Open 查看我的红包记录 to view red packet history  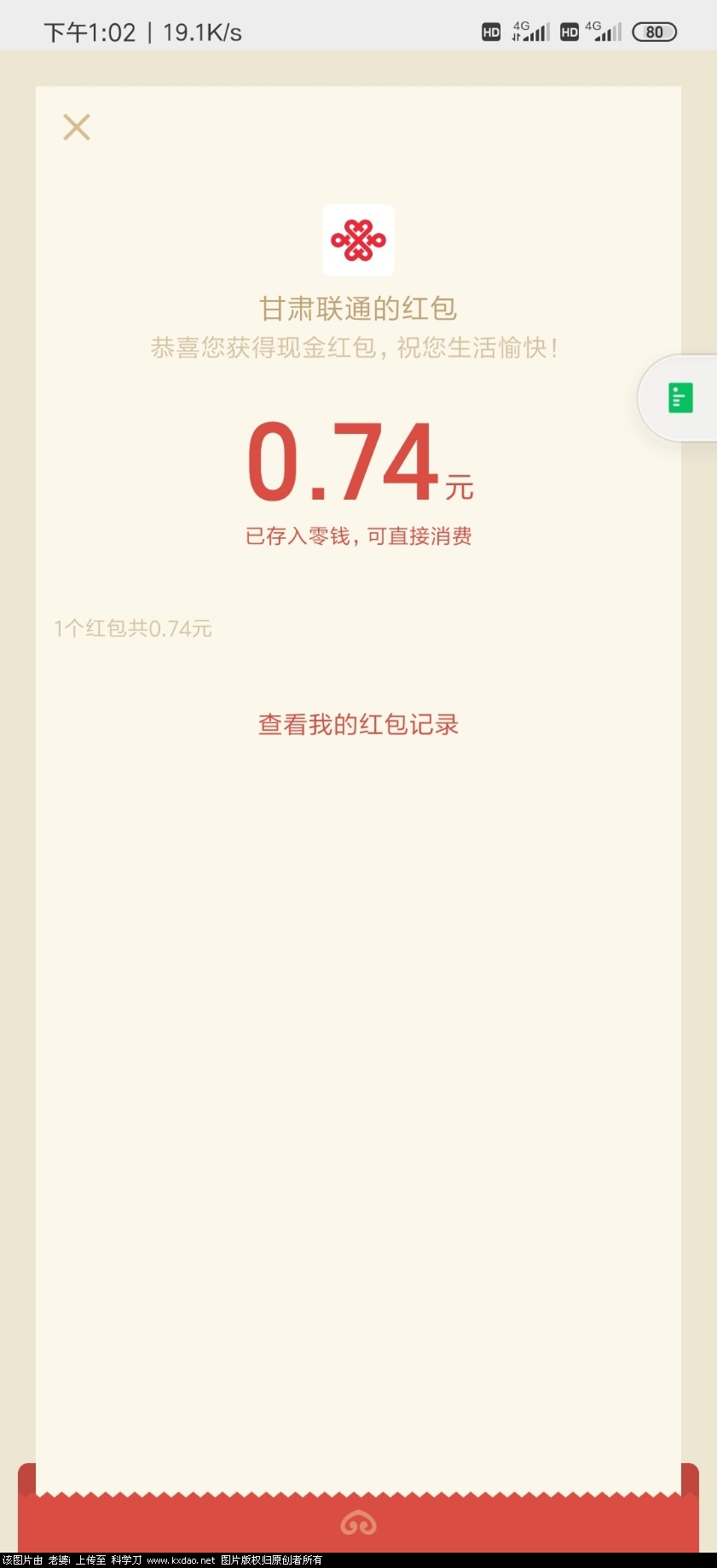point(358,724)
